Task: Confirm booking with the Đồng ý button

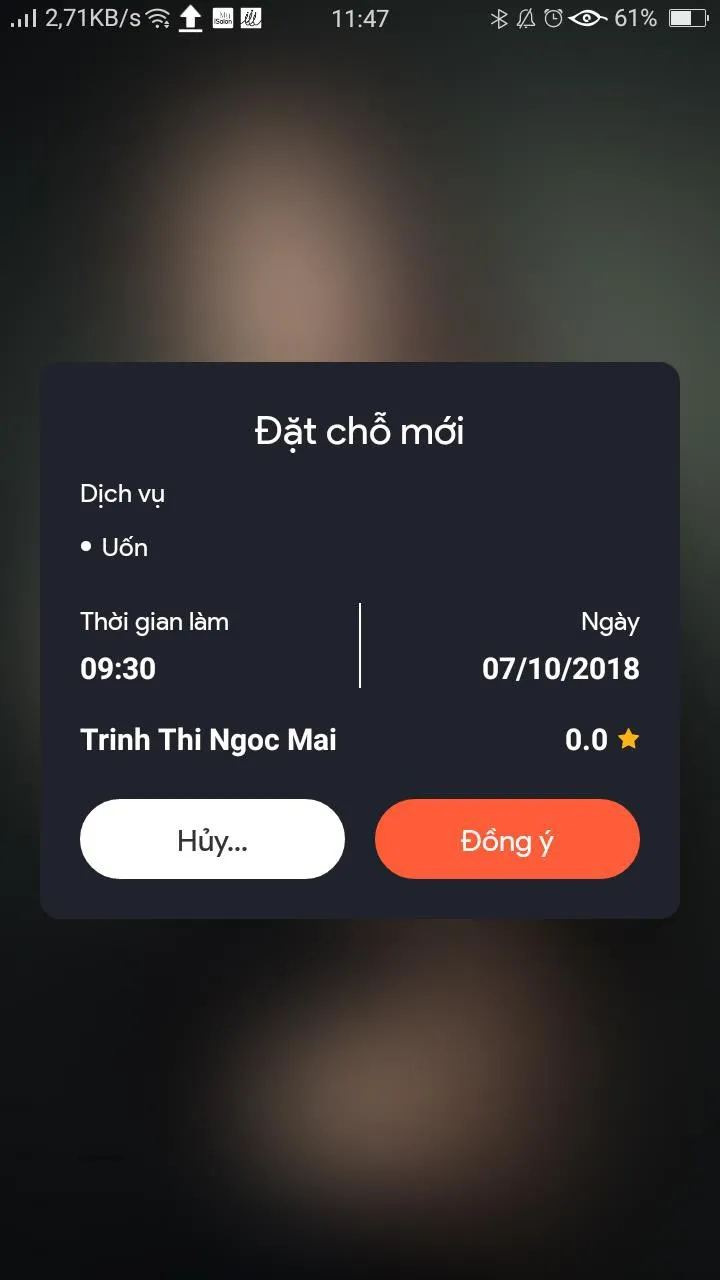Action: click(x=507, y=839)
